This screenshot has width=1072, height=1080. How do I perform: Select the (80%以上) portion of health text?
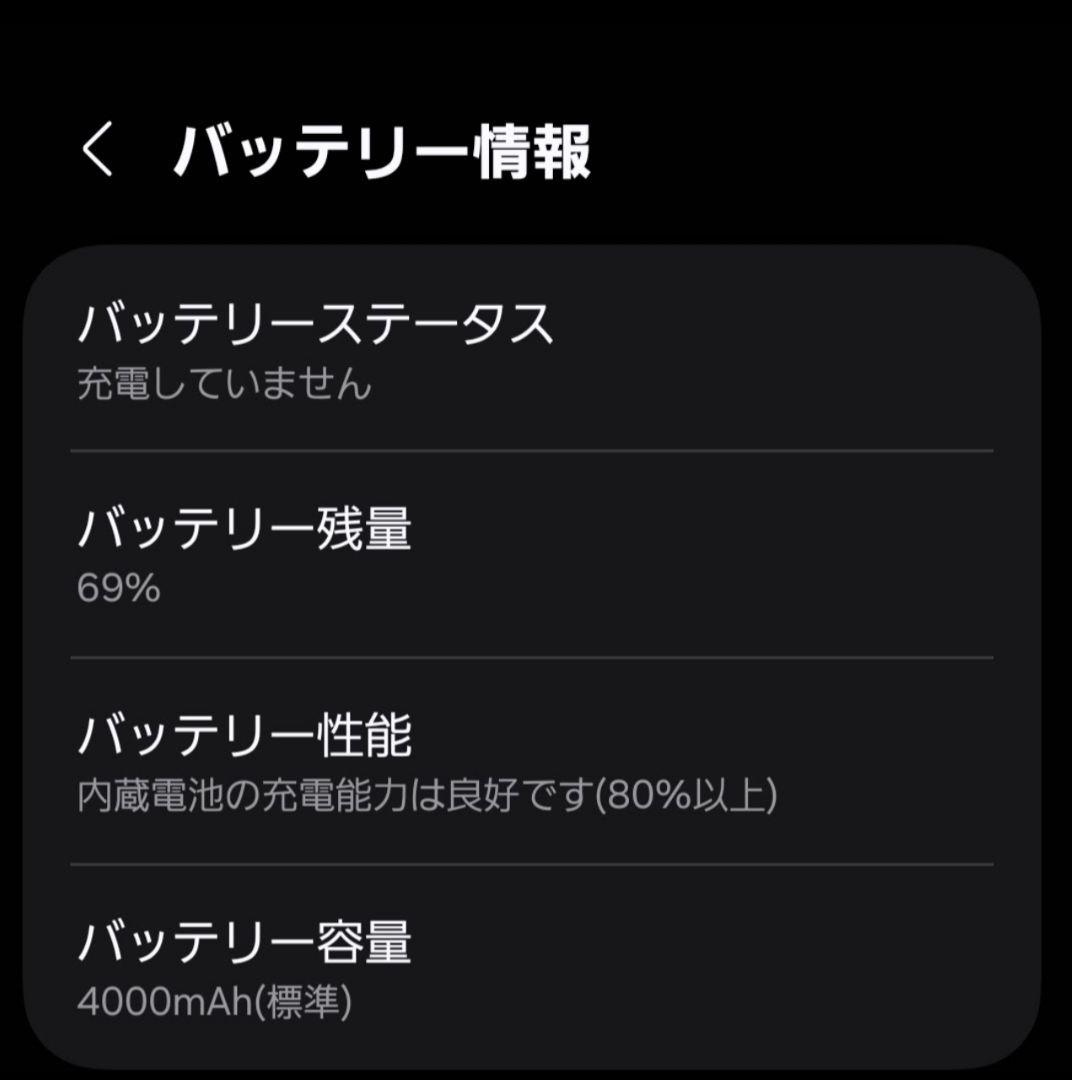(x=690, y=795)
